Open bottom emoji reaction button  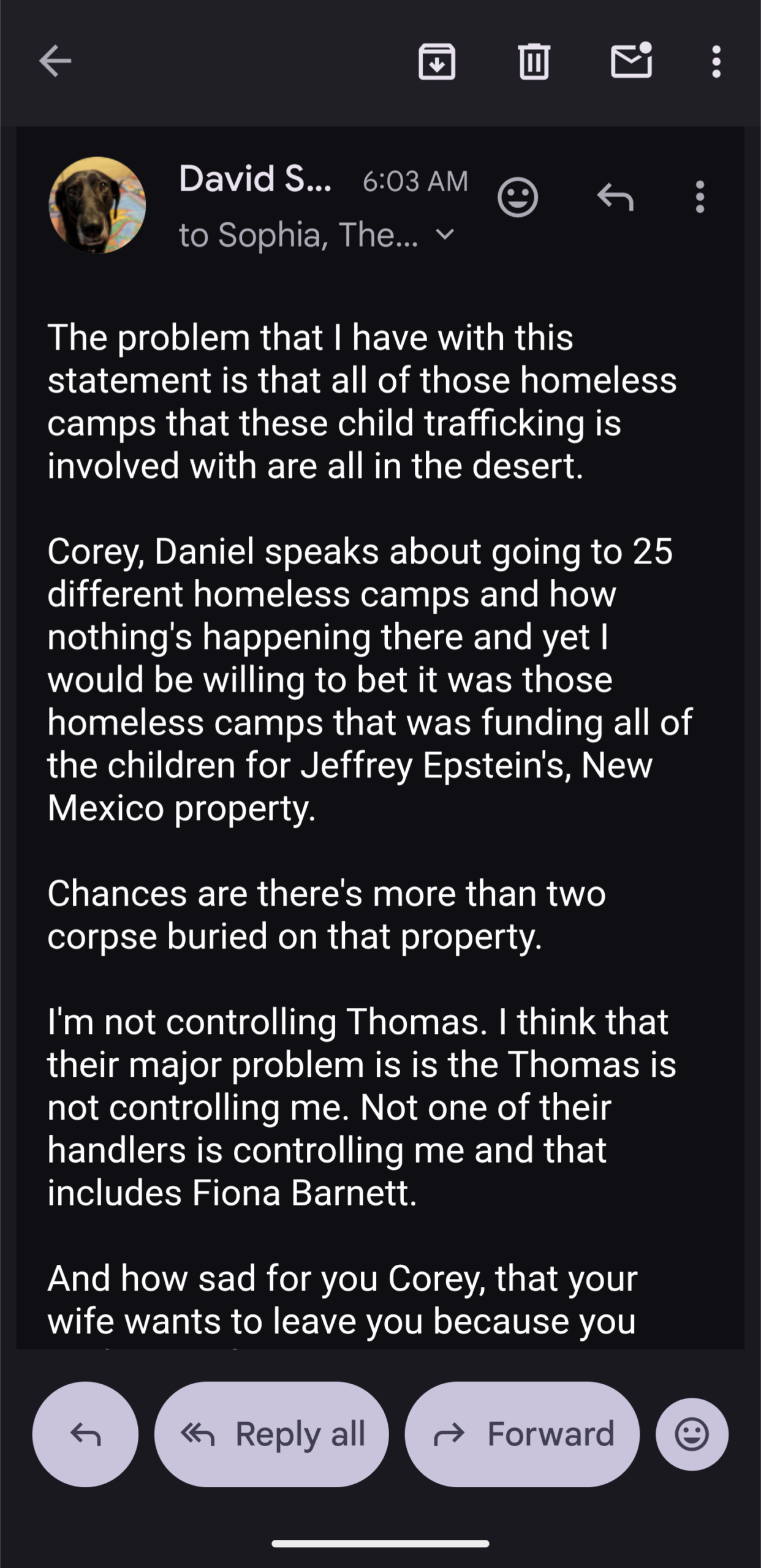tap(692, 1434)
